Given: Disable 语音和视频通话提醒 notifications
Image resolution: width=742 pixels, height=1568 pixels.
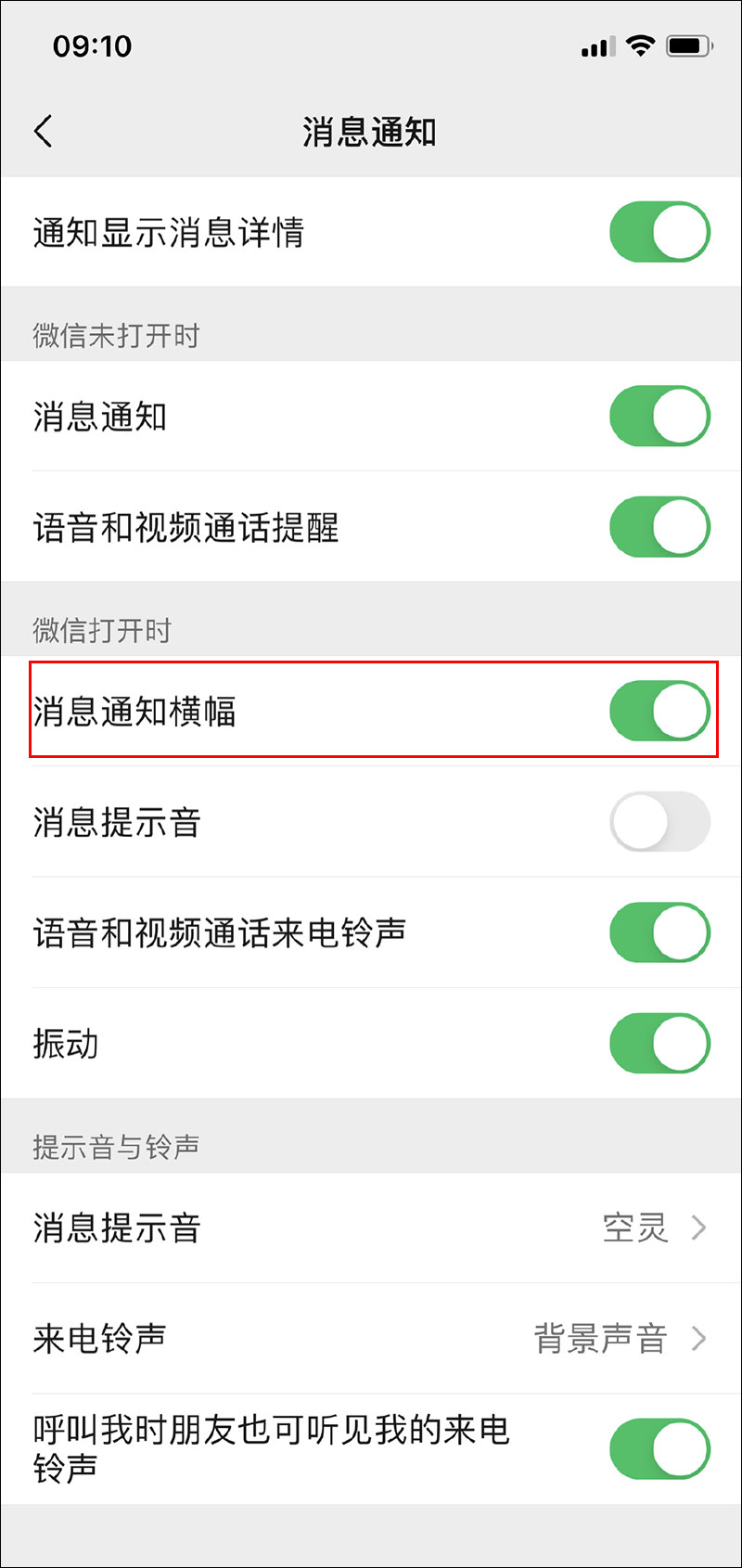Looking at the screenshot, I should (x=659, y=527).
